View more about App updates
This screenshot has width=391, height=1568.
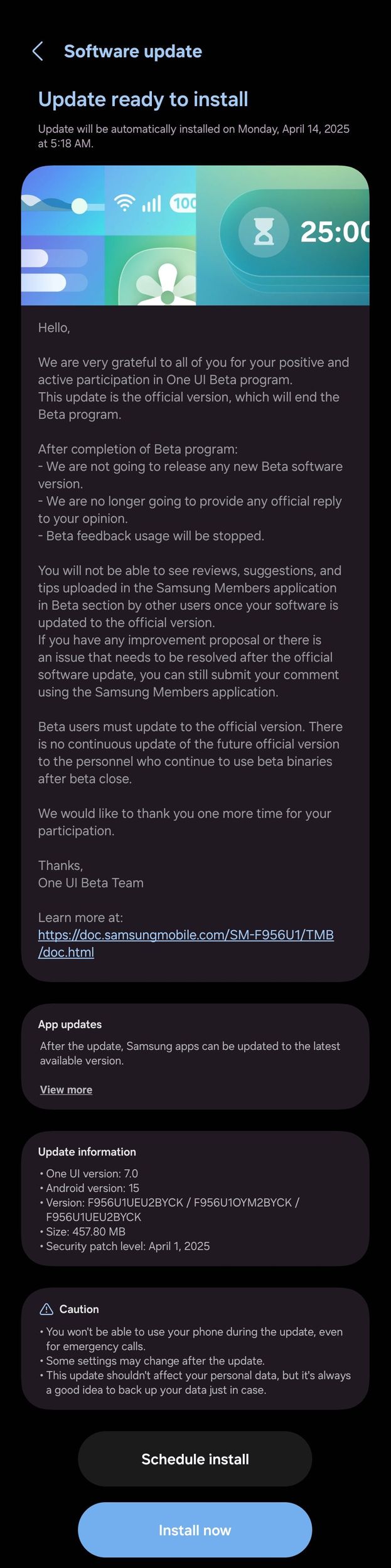point(66,1089)
